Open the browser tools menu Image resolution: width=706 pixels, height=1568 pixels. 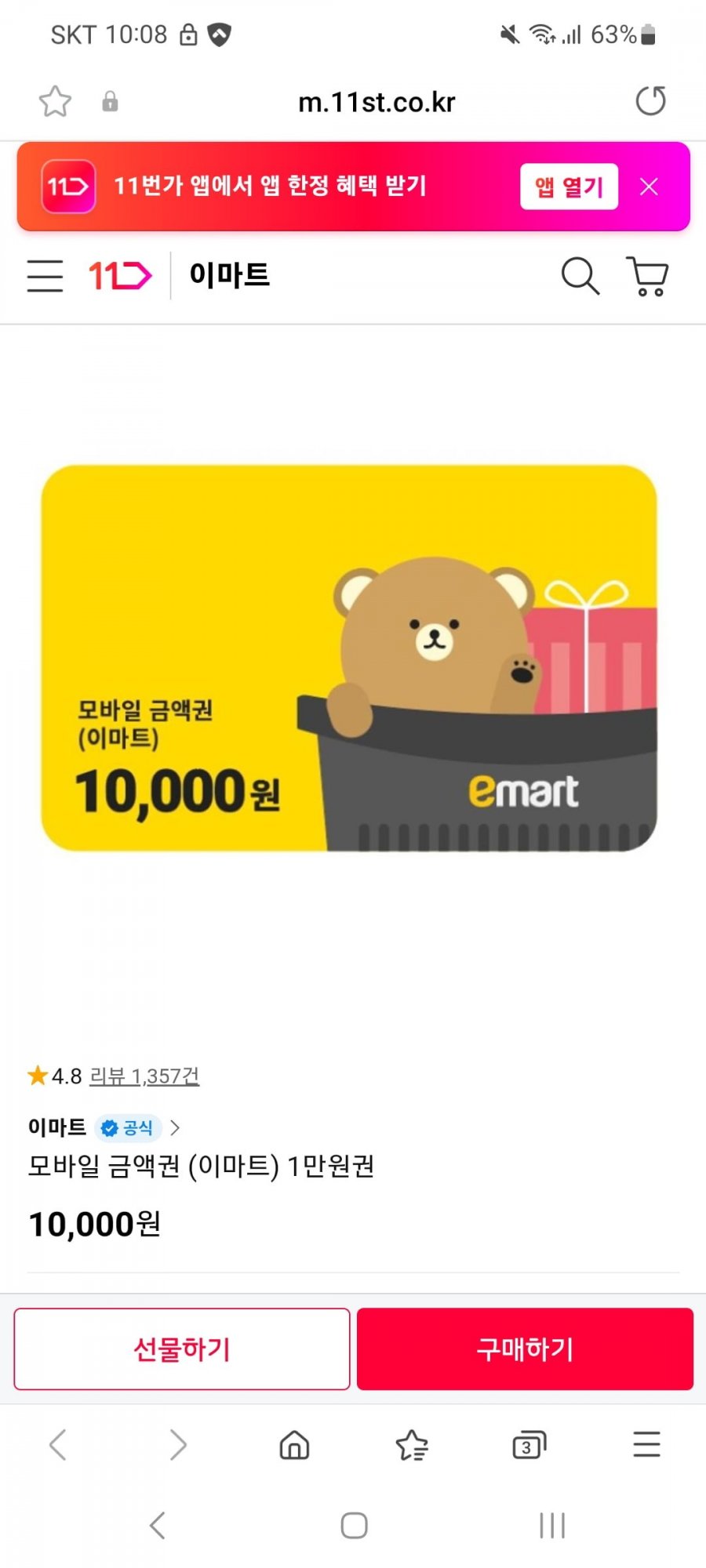click(x=646, y=1444)
